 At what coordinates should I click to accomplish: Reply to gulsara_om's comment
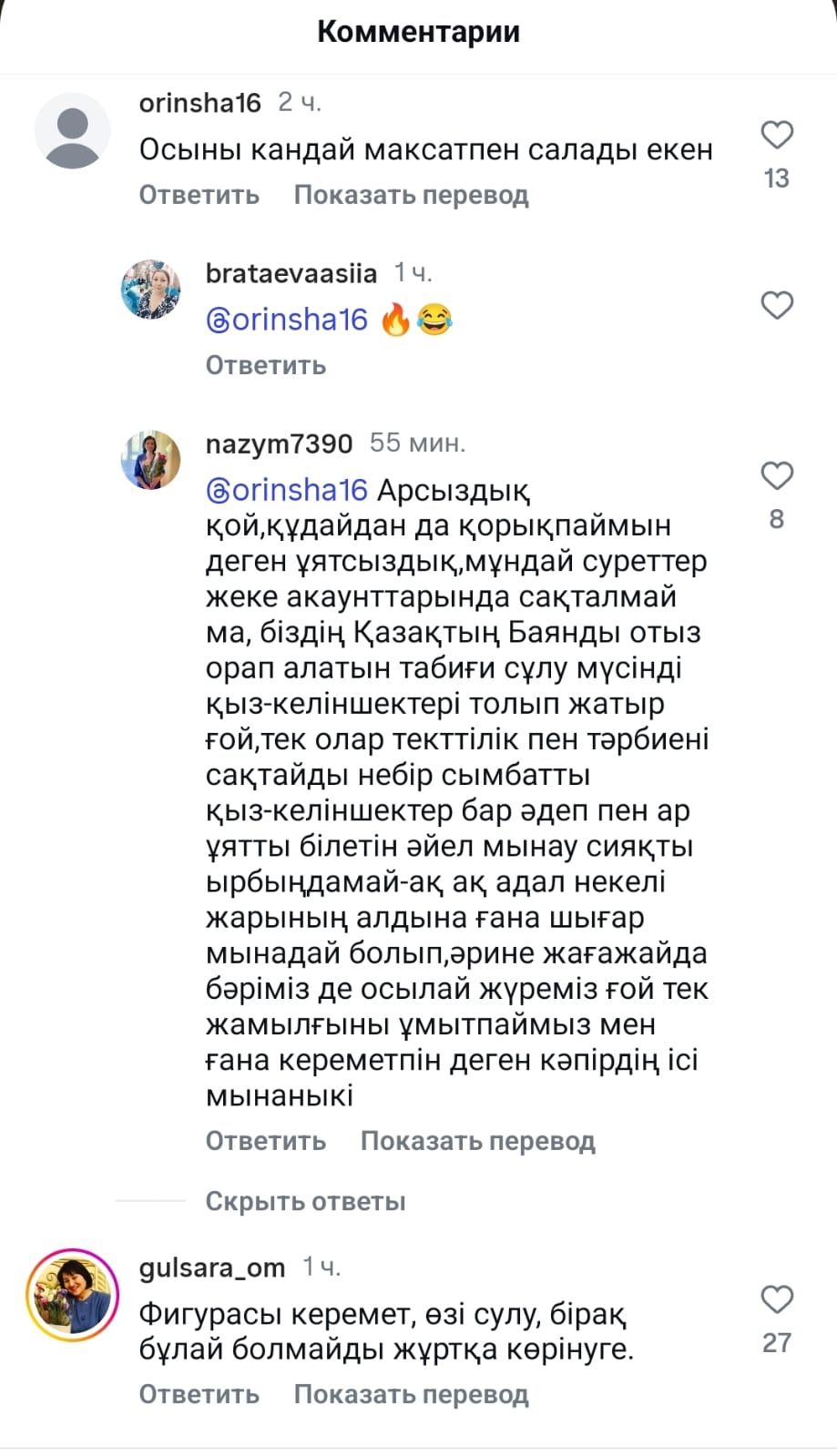click(x=199, y=1395)
